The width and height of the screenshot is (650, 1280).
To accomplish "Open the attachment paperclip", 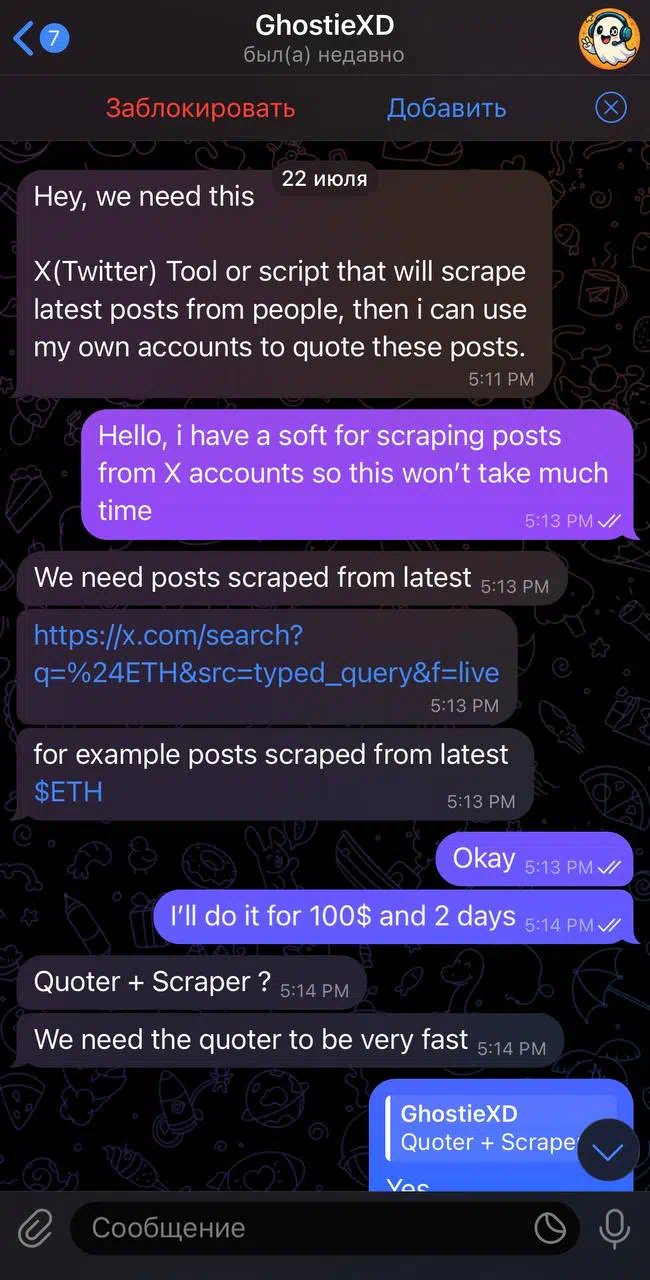I will pyautogui.click(x=35, y=1227).
